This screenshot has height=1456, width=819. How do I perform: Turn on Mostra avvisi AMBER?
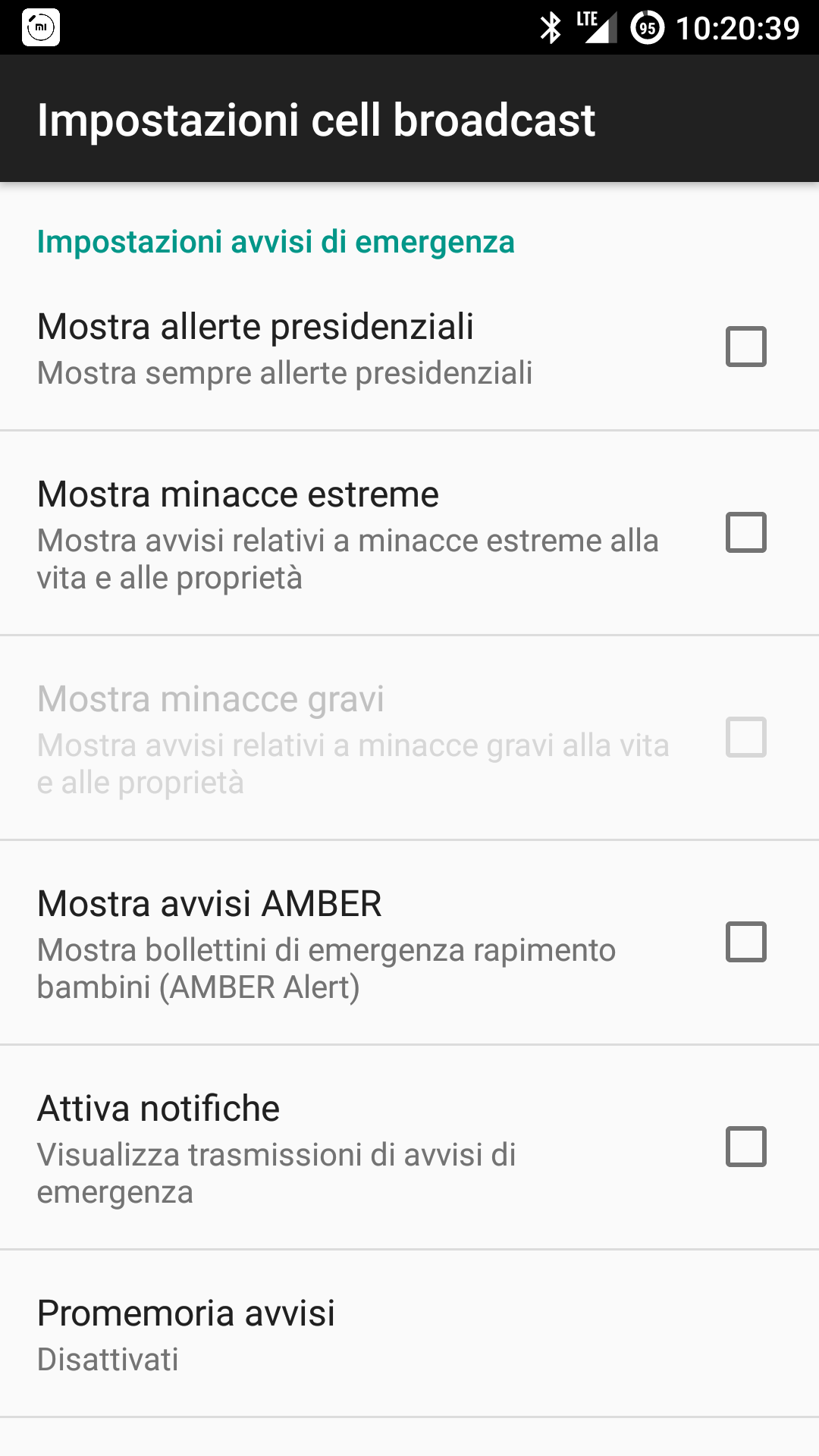pyautogui.click(x=745, y=942)
